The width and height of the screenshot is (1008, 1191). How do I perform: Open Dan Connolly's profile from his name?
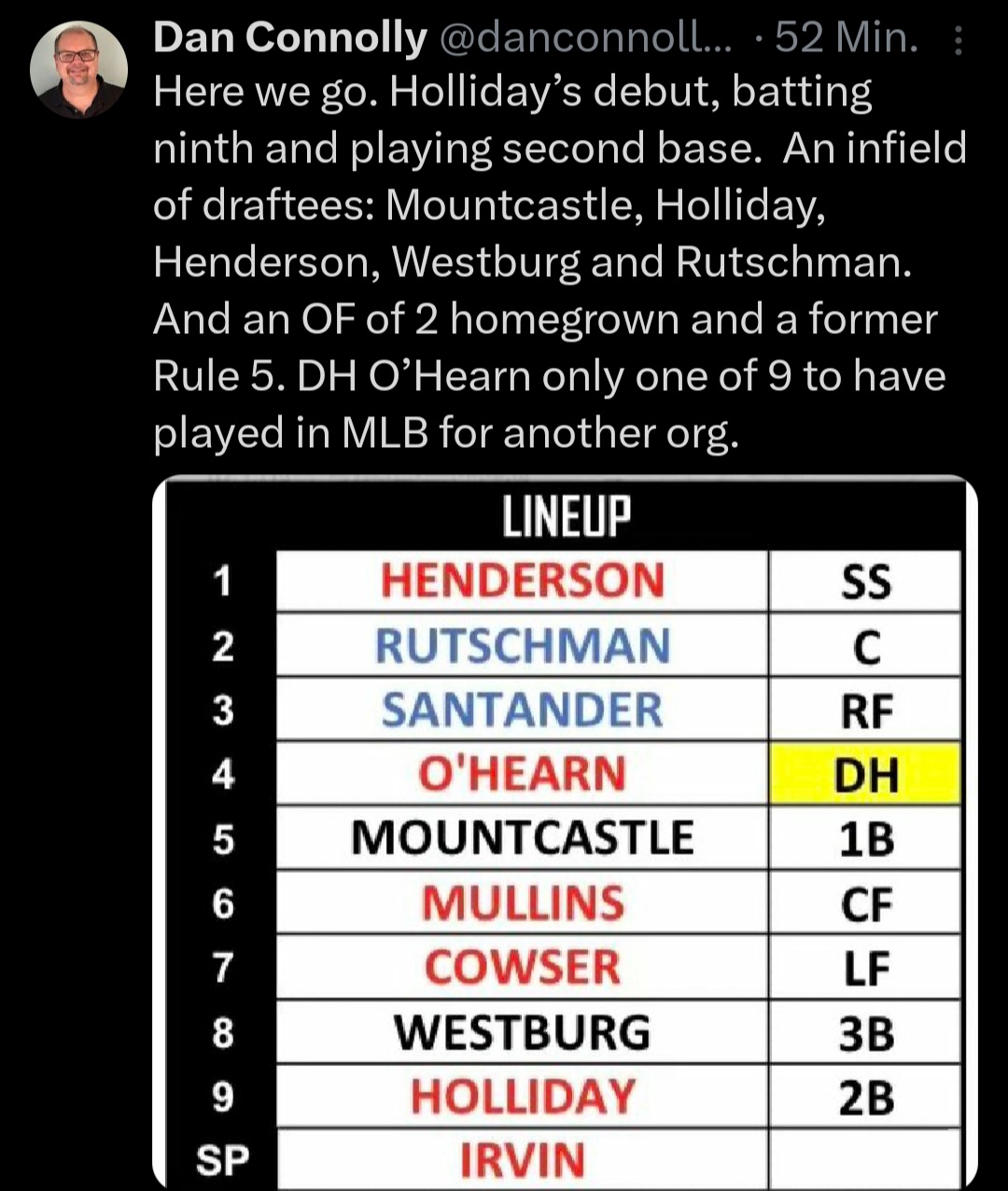point(289,38)
